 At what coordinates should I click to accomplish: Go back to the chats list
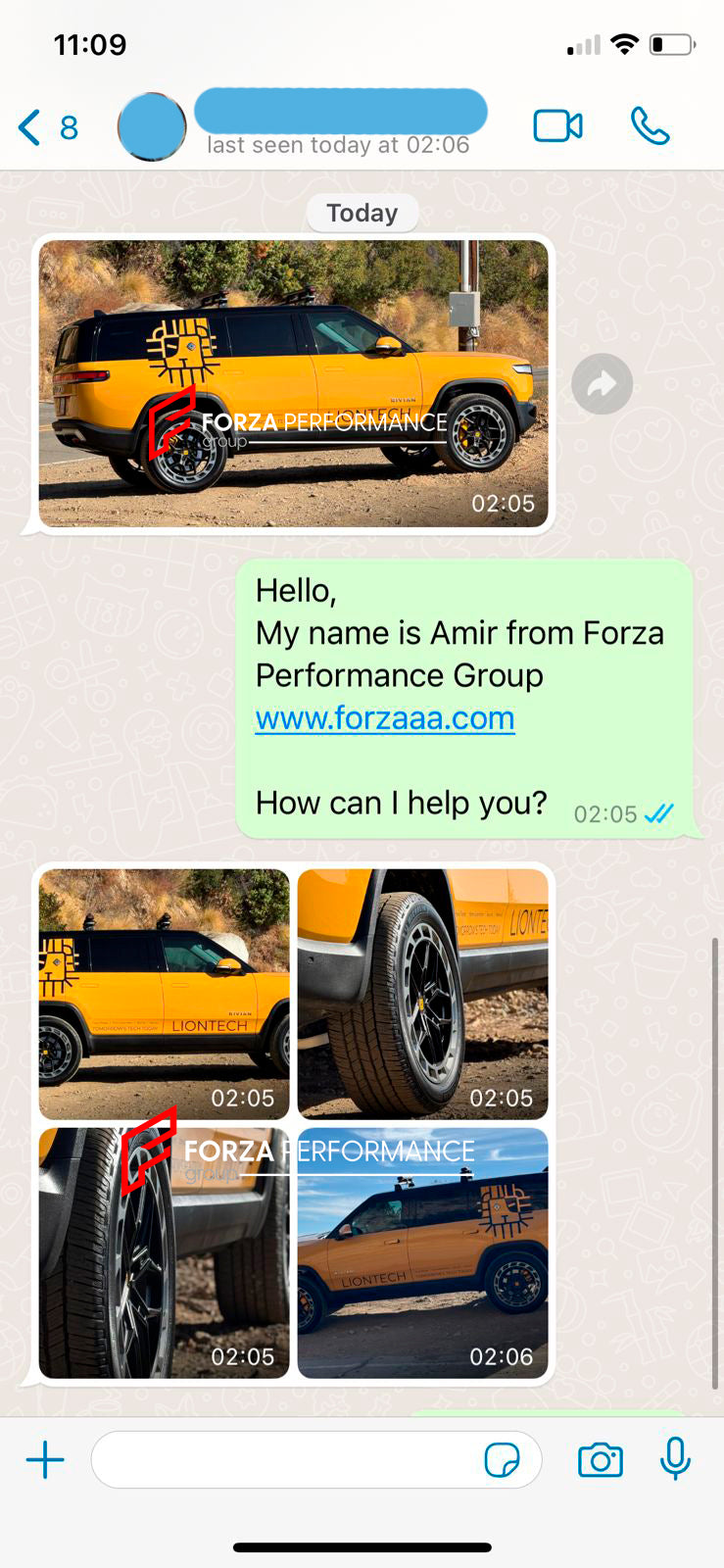coord(44,127)
